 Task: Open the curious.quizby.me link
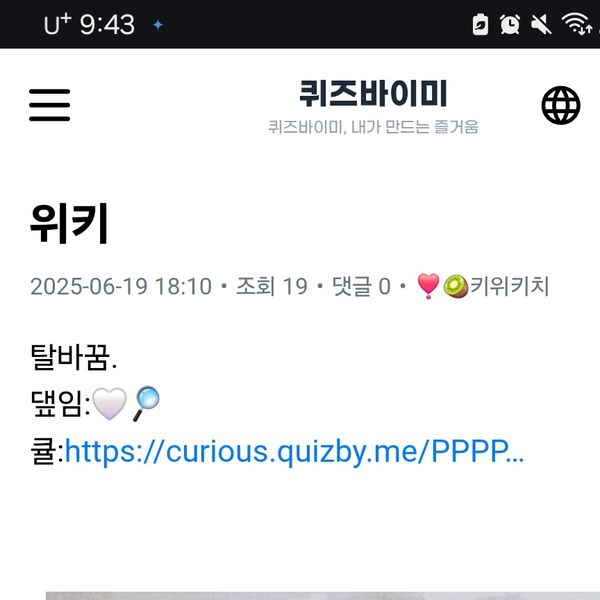coord(294,451)
